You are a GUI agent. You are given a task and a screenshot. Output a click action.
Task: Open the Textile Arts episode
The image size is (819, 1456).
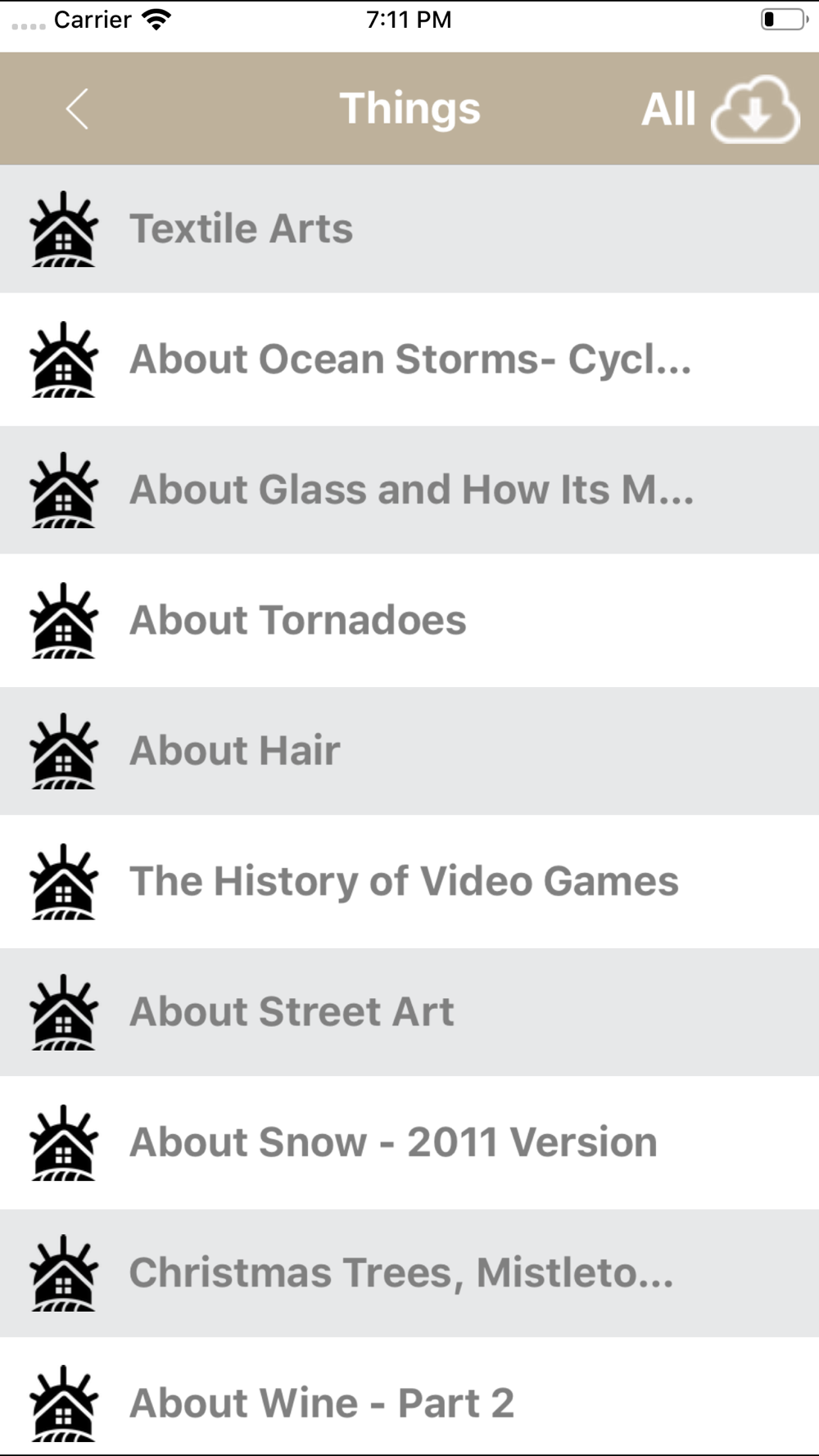pyautogui.click(x=409, y=228)
